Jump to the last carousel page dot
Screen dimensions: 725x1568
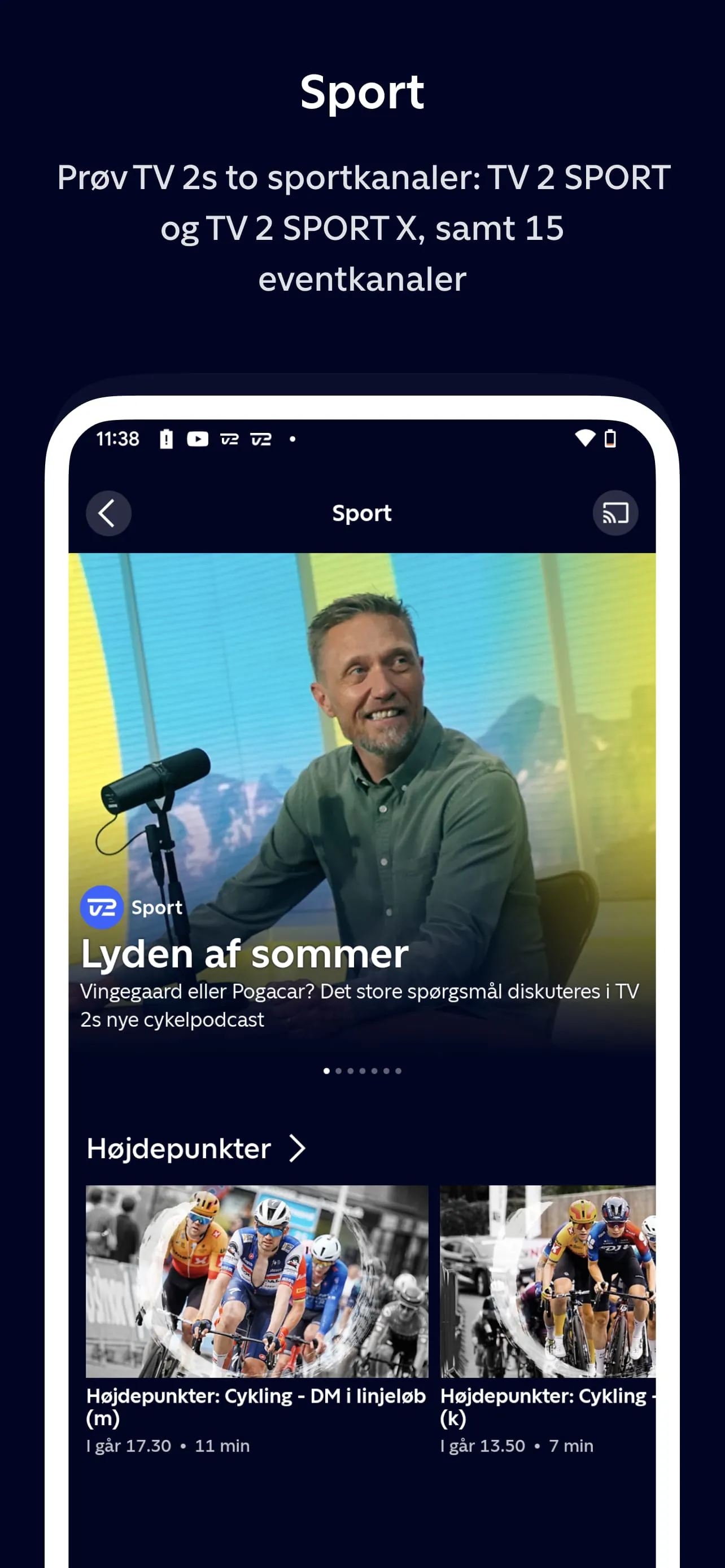399,1071
